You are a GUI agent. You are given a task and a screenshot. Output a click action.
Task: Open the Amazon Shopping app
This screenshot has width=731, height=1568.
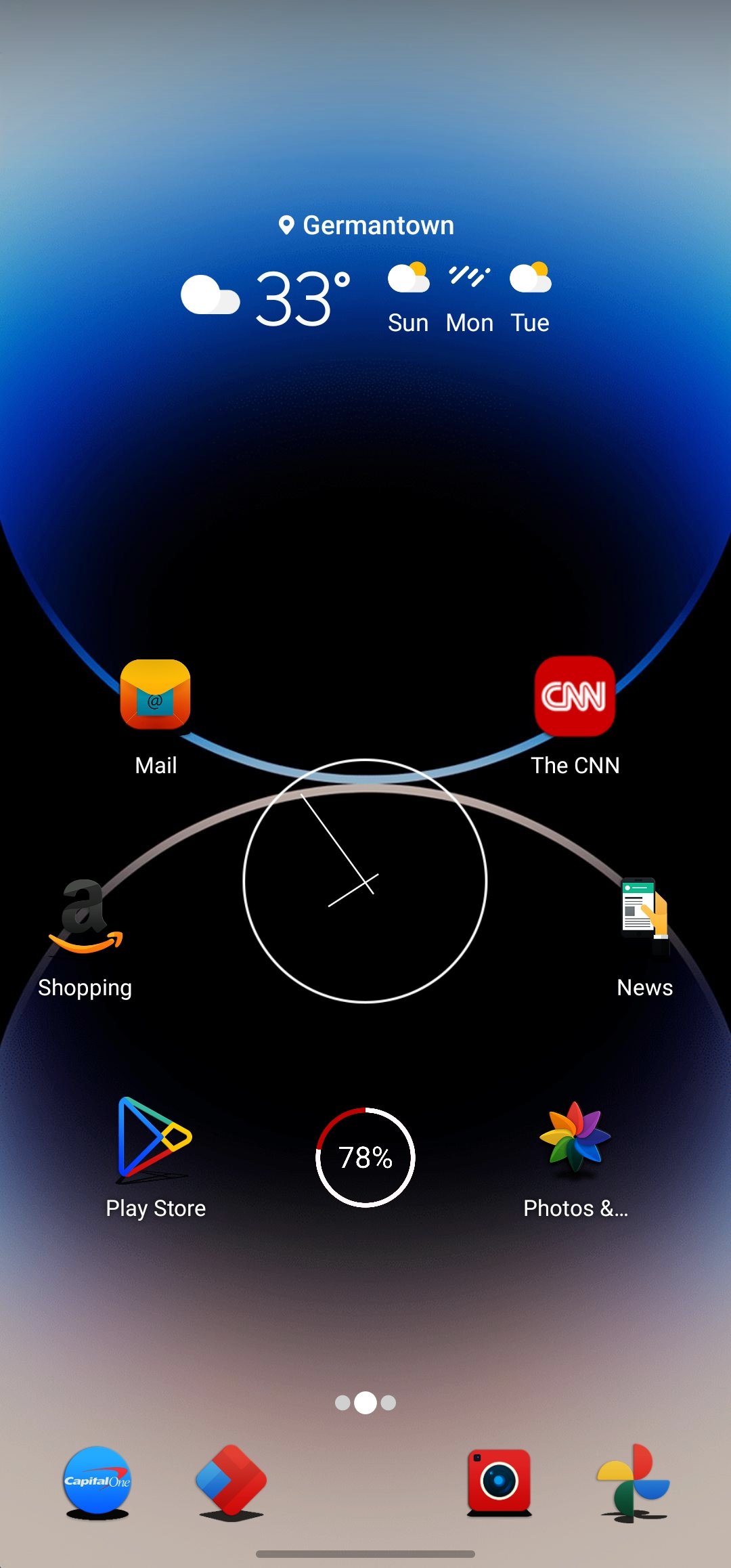pyautogui.click(x=85, y=917)
